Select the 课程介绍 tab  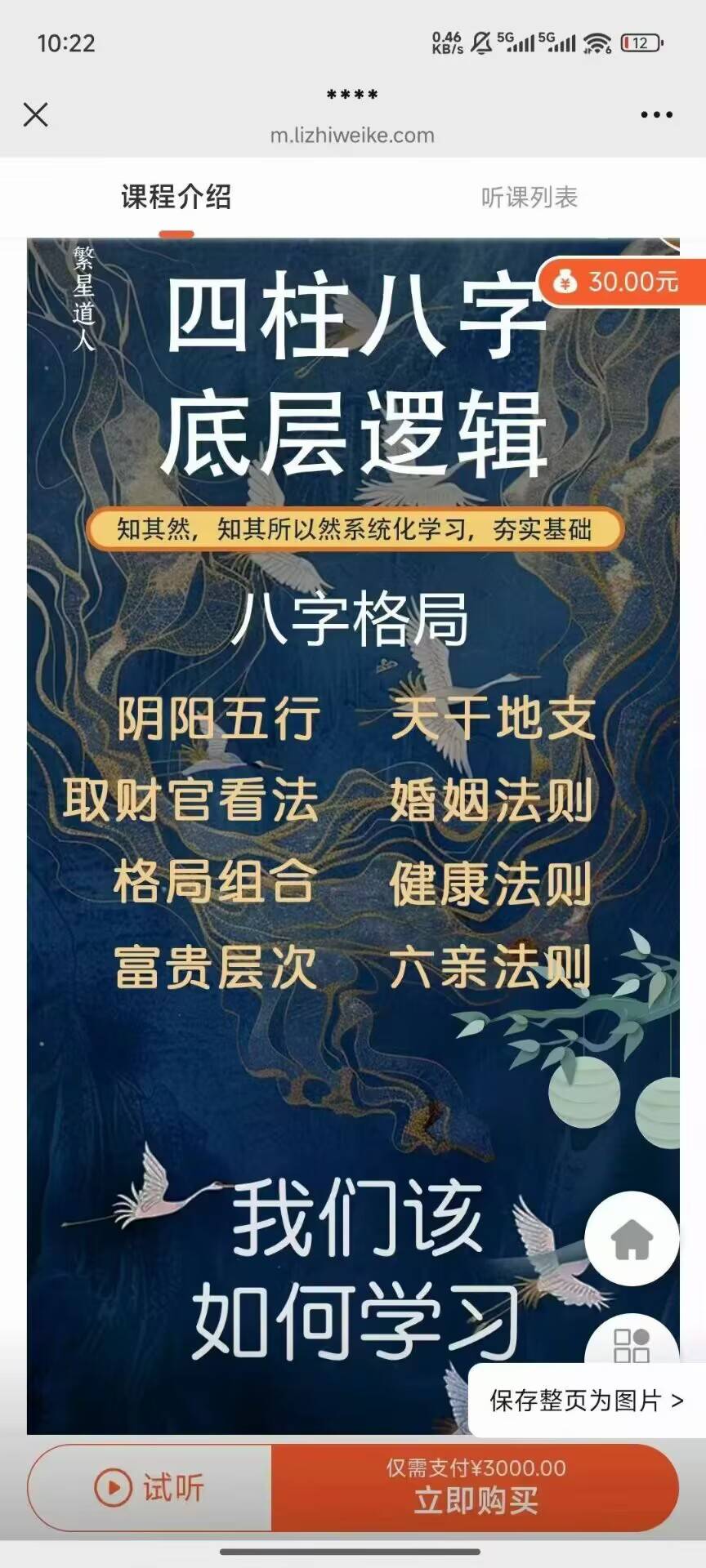point(176,197)
